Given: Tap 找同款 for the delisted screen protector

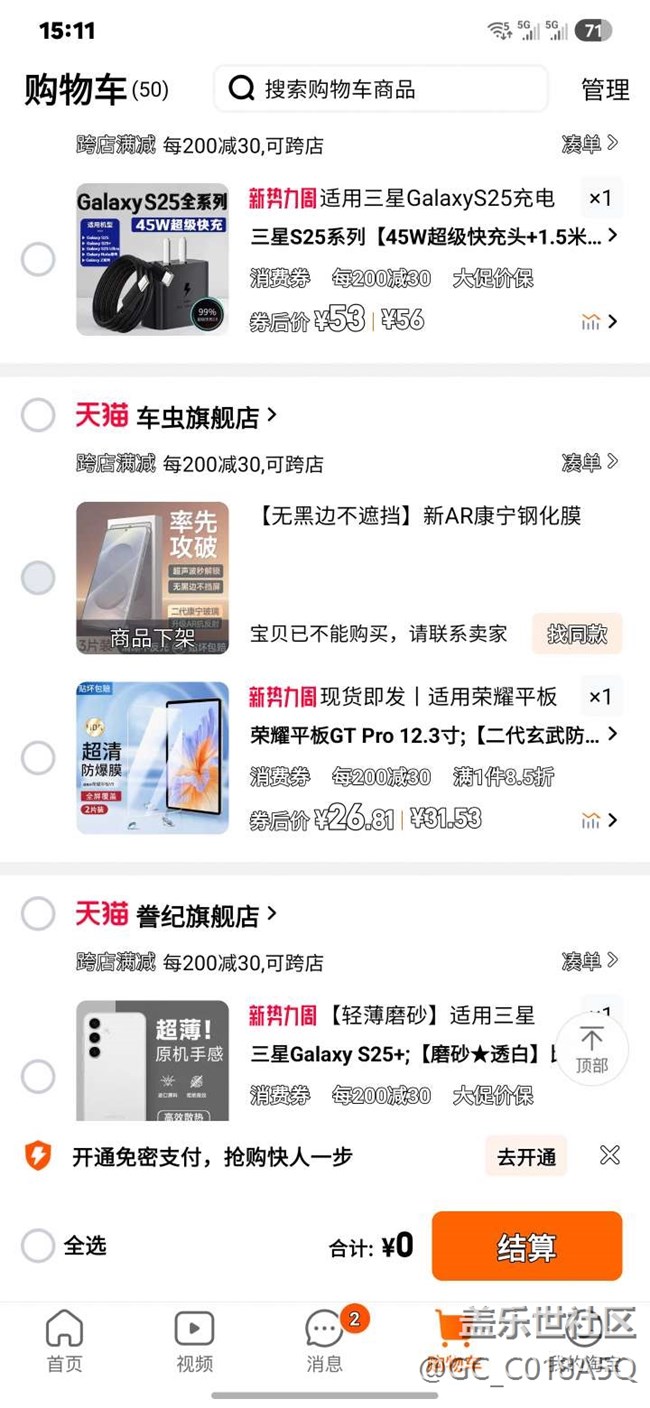Looking at the screenshot, I should 577,634.
